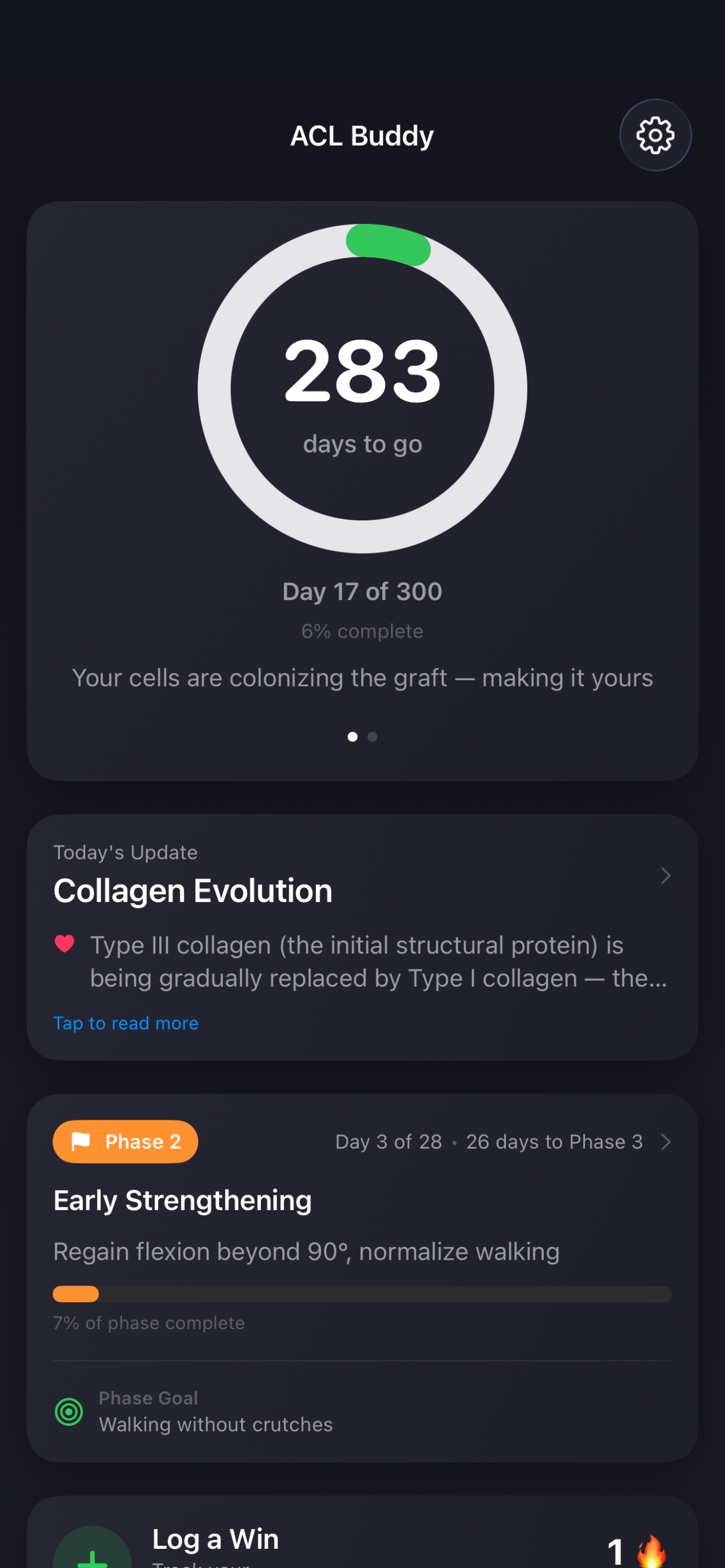The image size is (725, 1568).
Task: Tap the Phase 2 badge
Action: click(125, 1141)
